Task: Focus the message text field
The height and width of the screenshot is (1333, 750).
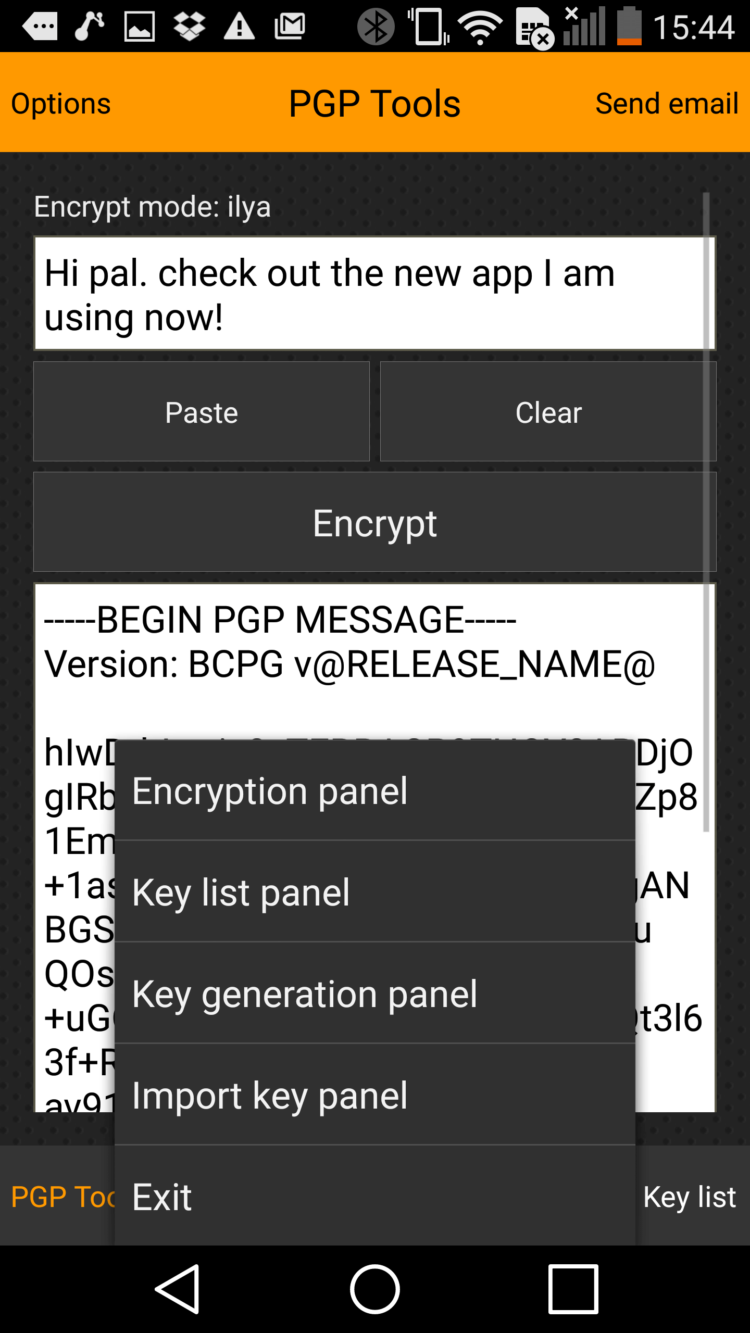Action: click(374, 294)
